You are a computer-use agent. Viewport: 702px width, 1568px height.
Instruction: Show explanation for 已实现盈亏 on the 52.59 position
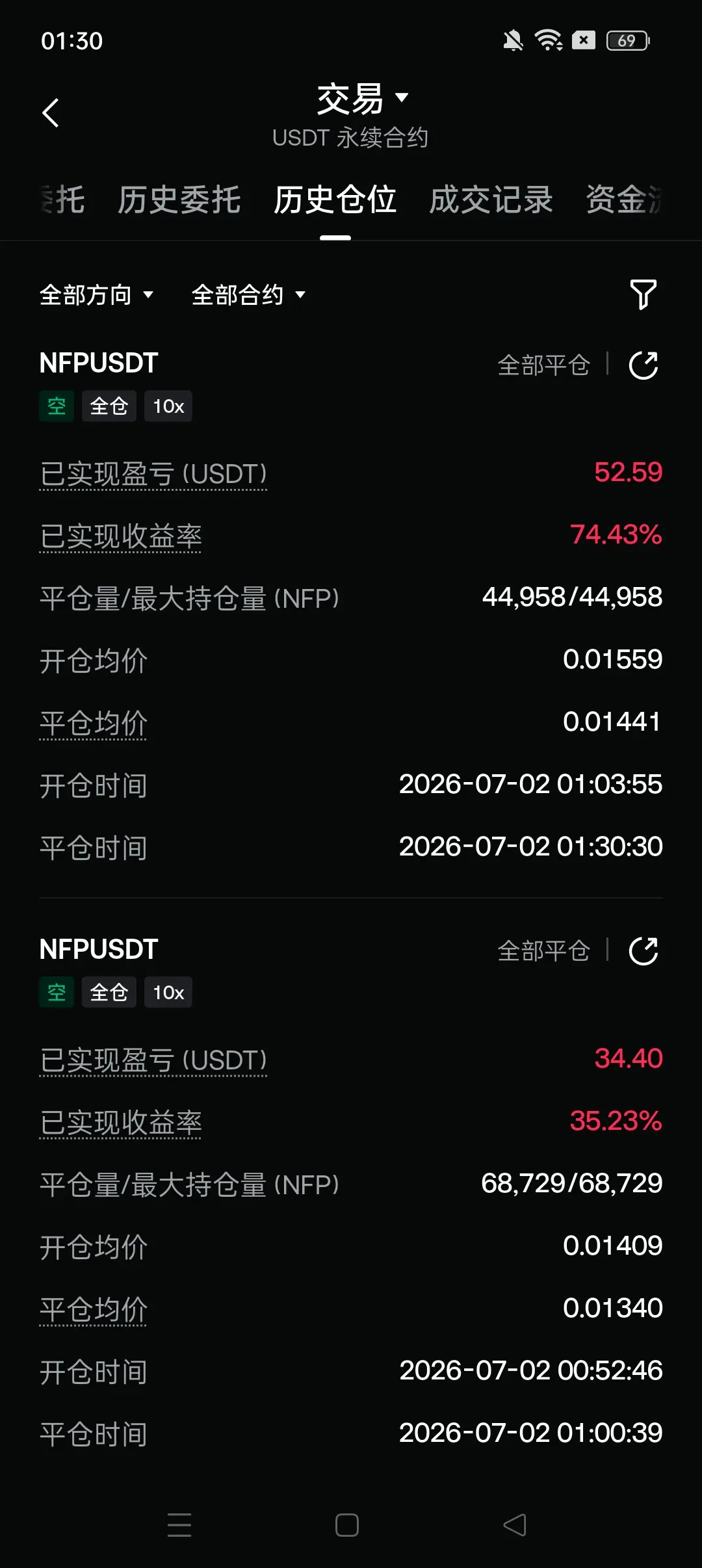(x=153, y=474)
